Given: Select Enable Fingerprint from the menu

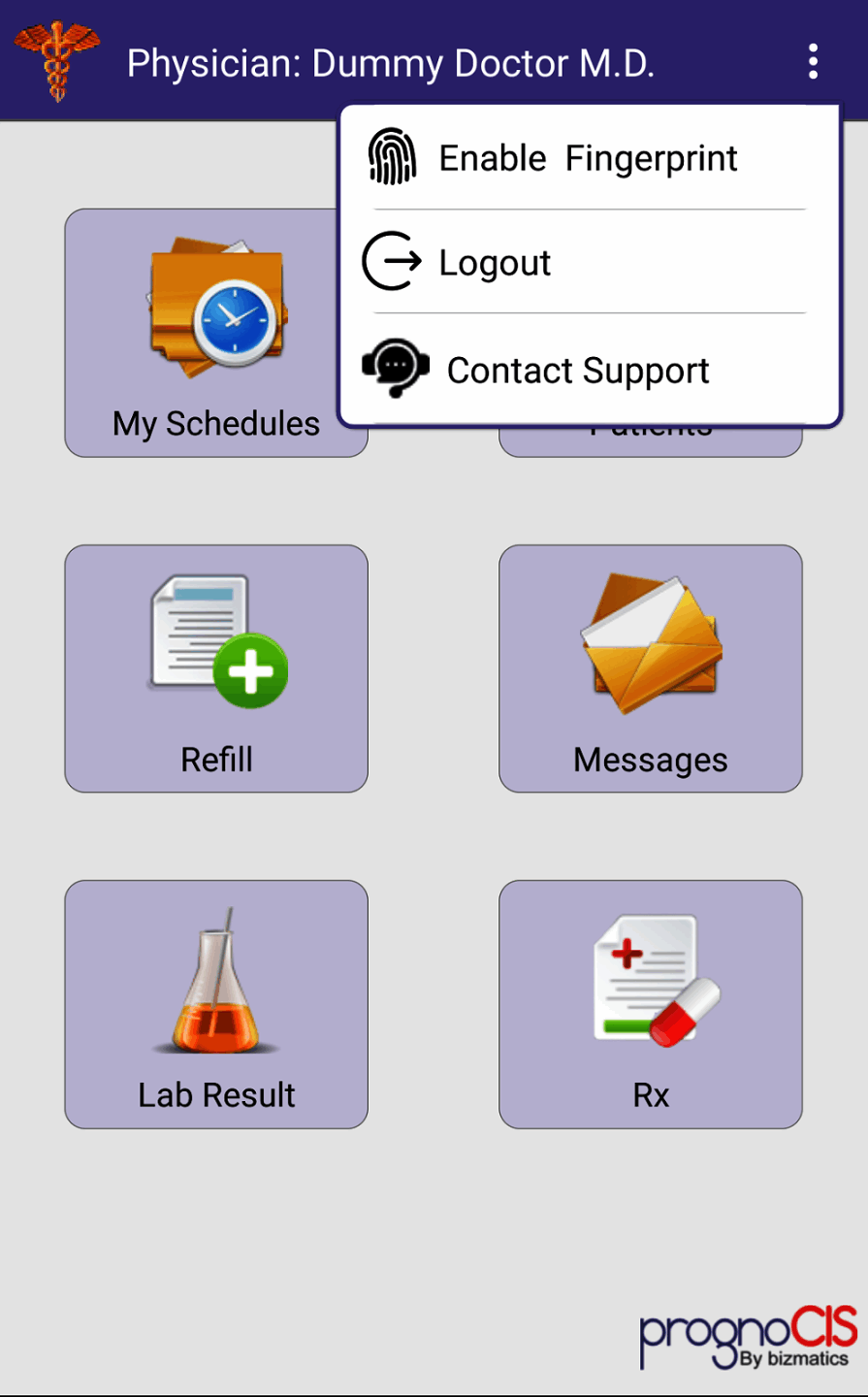Looking at the screenshot, I should point(588,158).
